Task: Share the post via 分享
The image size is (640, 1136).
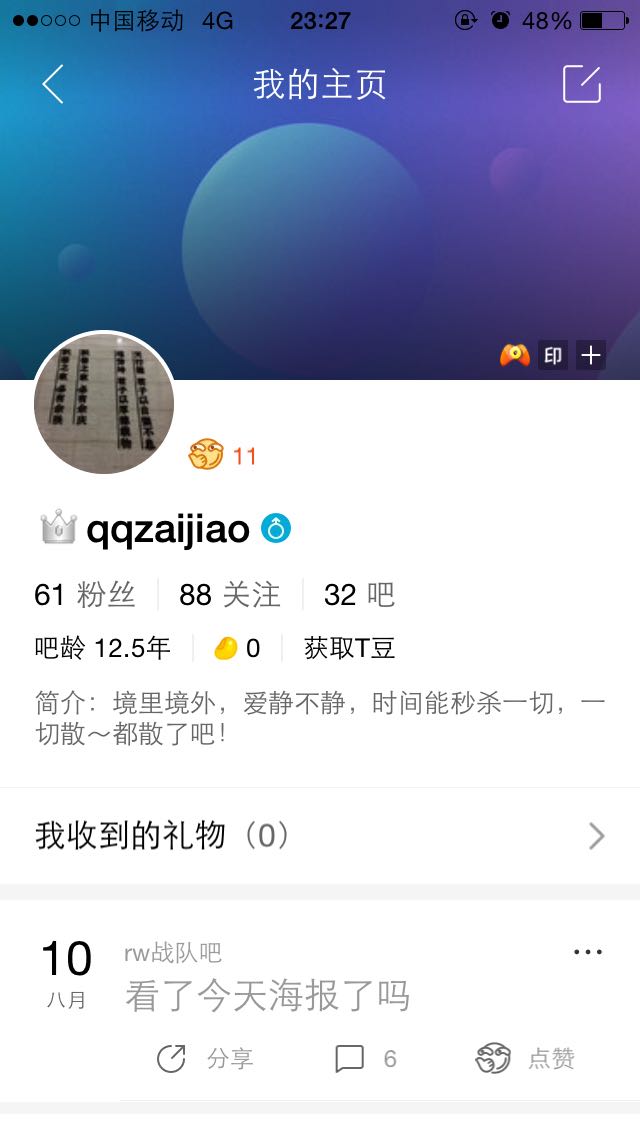Action: (205, 1058)
